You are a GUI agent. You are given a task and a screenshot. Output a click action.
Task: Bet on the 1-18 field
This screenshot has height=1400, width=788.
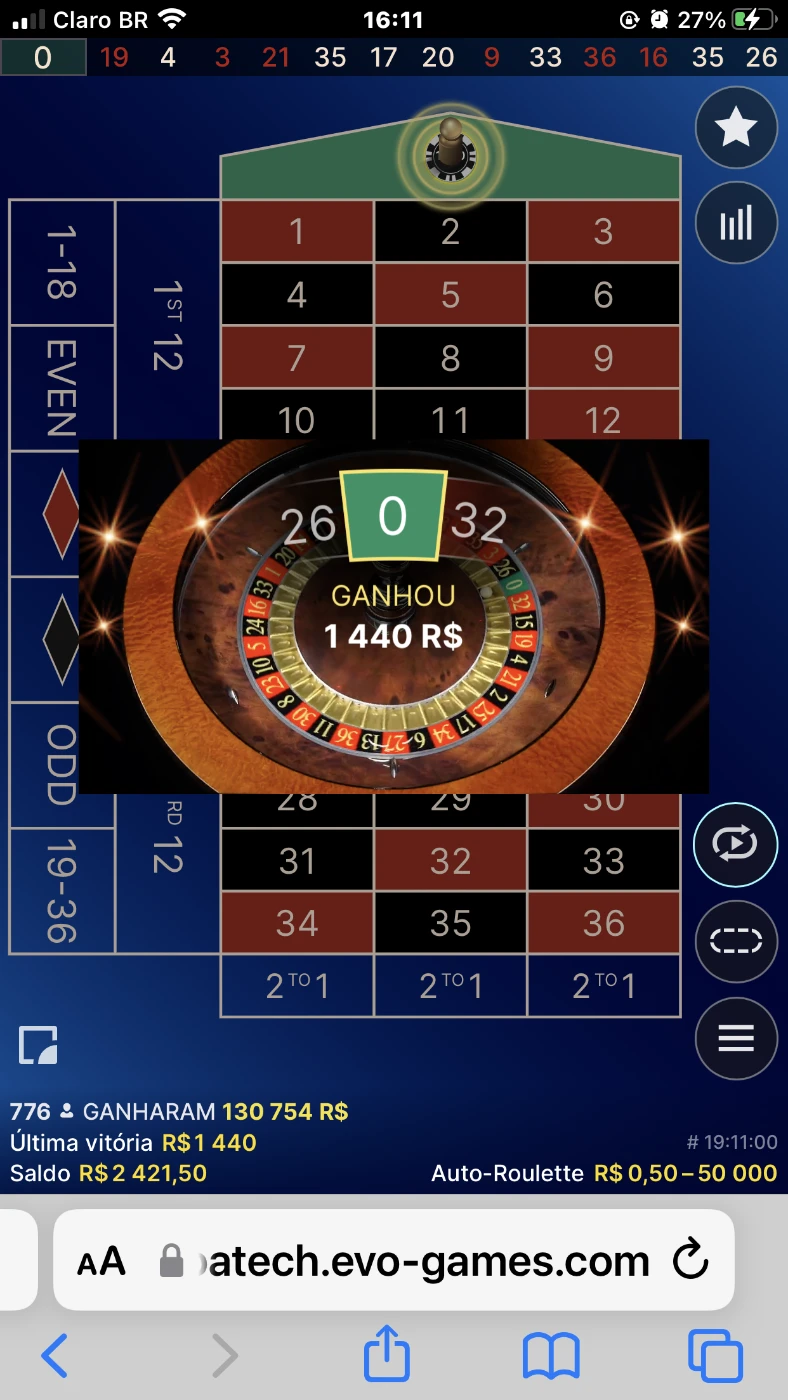pyautogui.click(x=62, y=263)
